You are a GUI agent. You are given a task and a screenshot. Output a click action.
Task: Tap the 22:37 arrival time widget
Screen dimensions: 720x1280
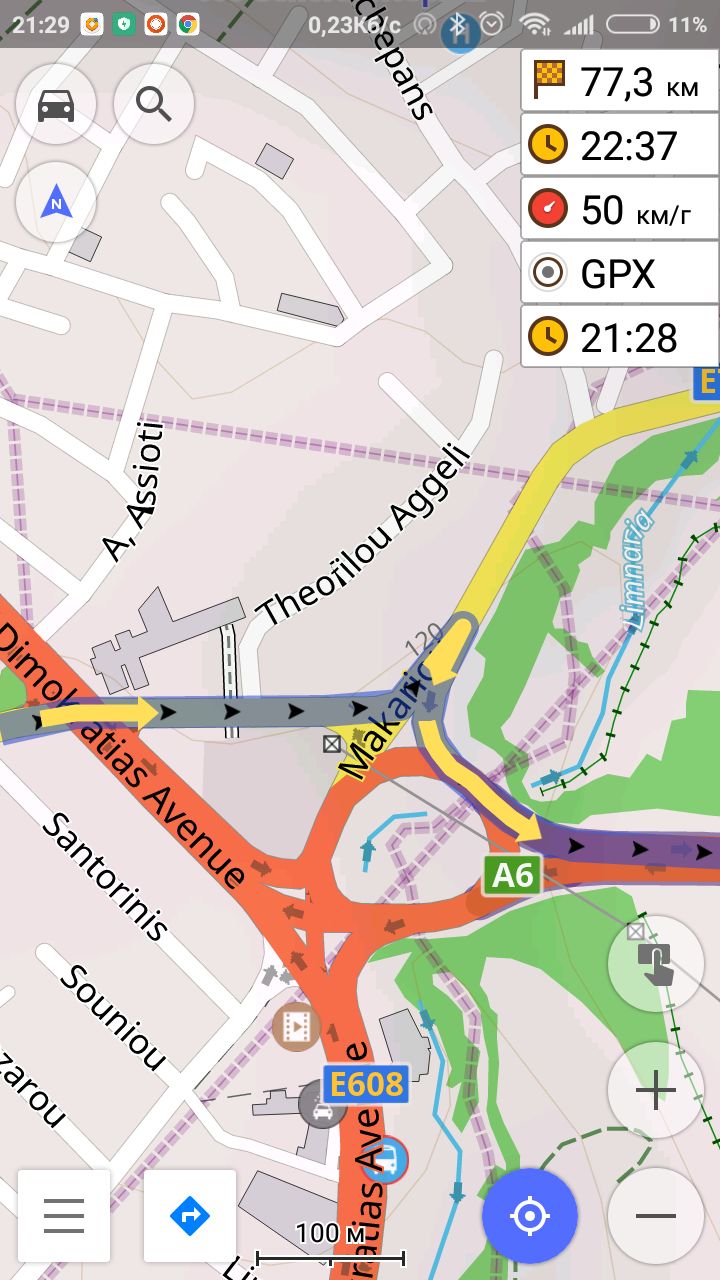tap(620, 146)
